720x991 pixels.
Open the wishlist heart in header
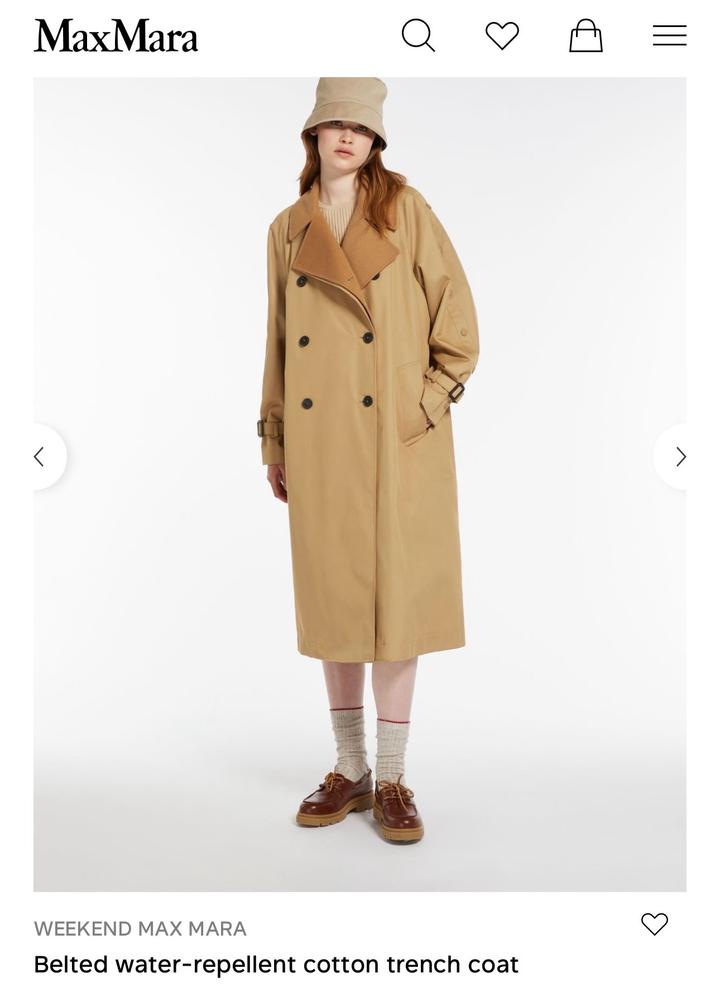coord(502,36)
